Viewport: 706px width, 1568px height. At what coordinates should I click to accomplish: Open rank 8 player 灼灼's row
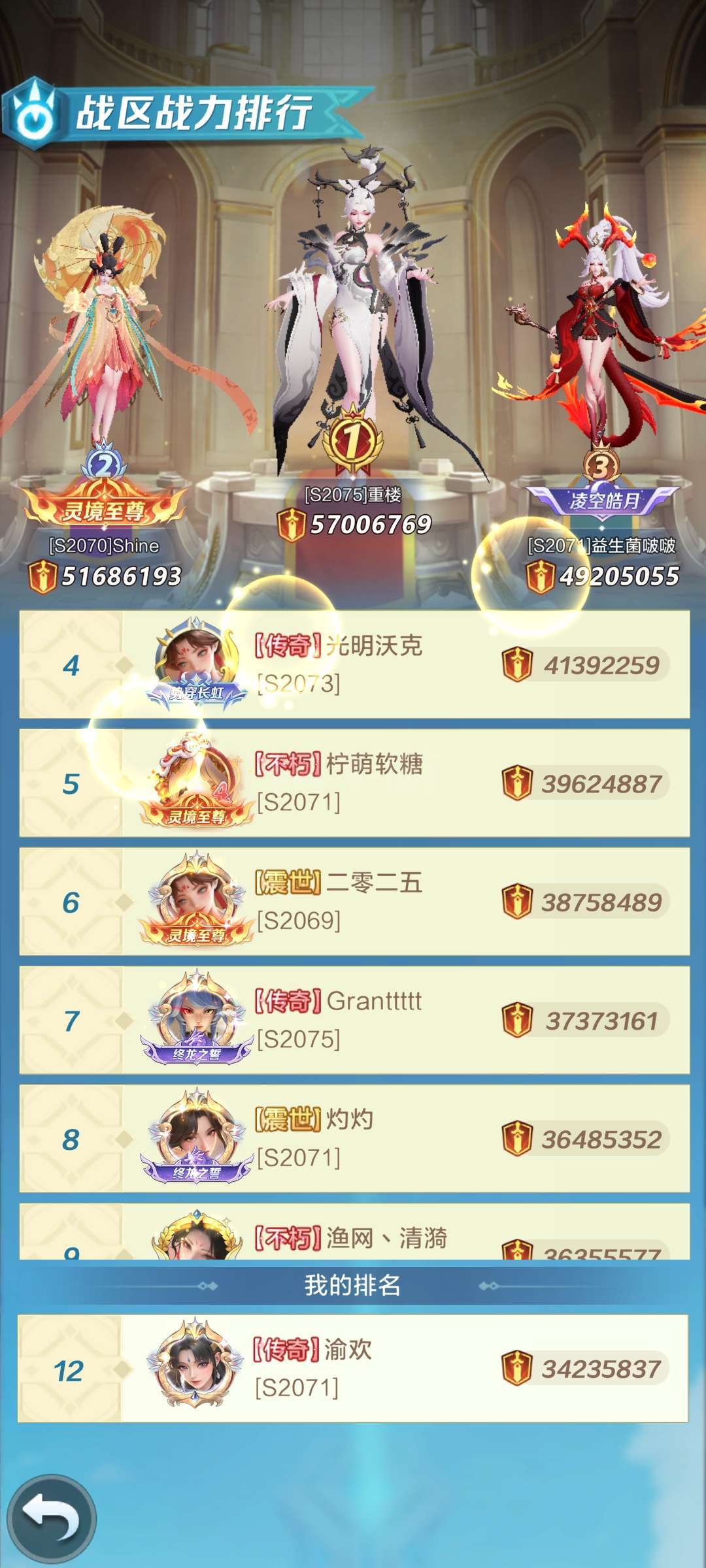pyautogui.click(x=354, y=1139)
